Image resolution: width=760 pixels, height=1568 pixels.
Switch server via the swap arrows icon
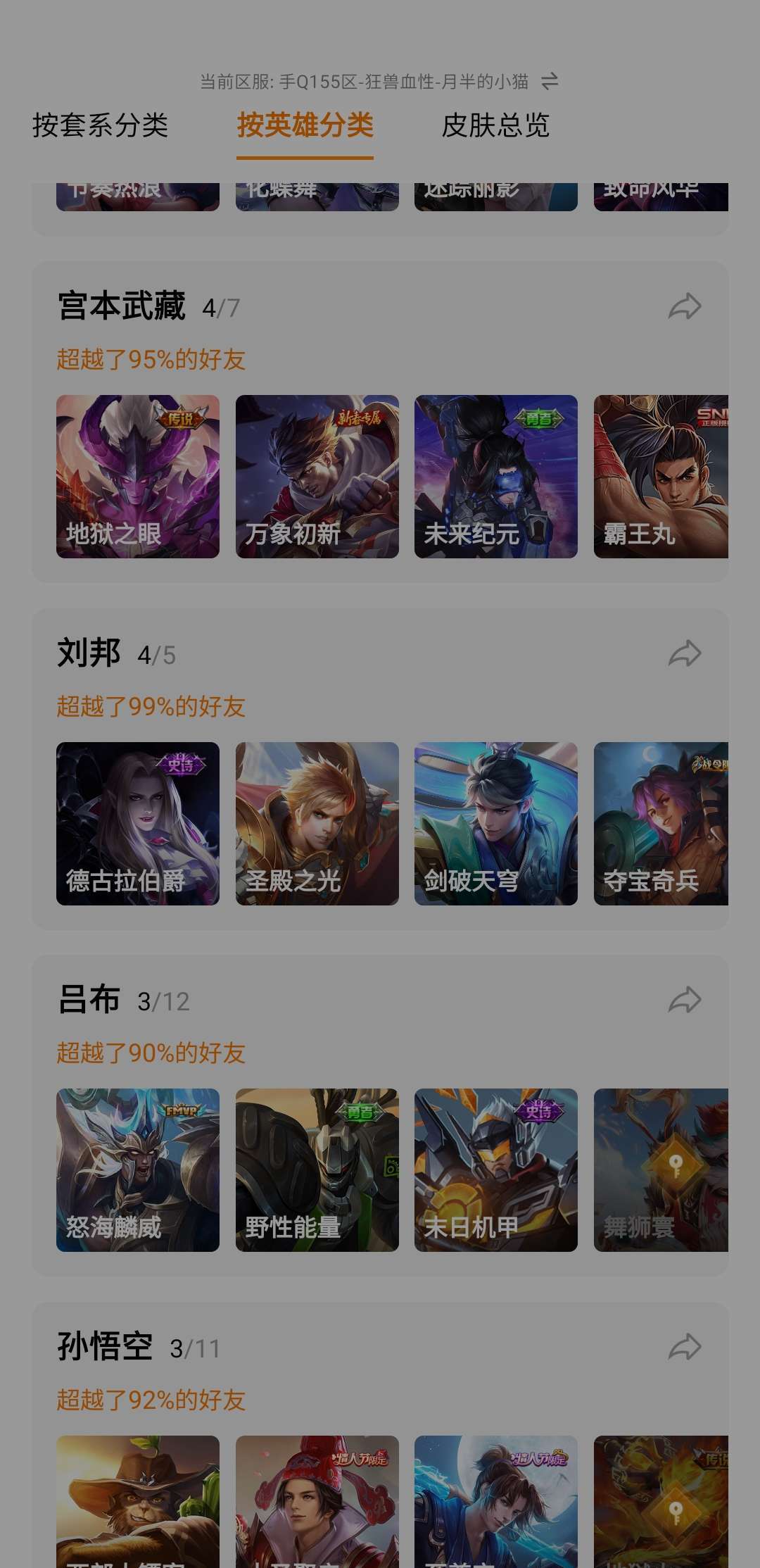[550, 82]
